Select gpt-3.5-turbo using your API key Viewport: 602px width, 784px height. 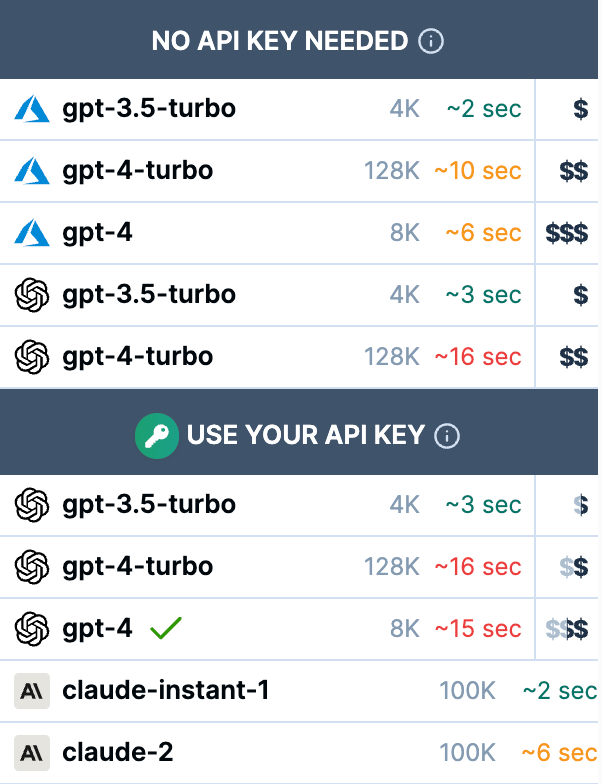[149, 505]
